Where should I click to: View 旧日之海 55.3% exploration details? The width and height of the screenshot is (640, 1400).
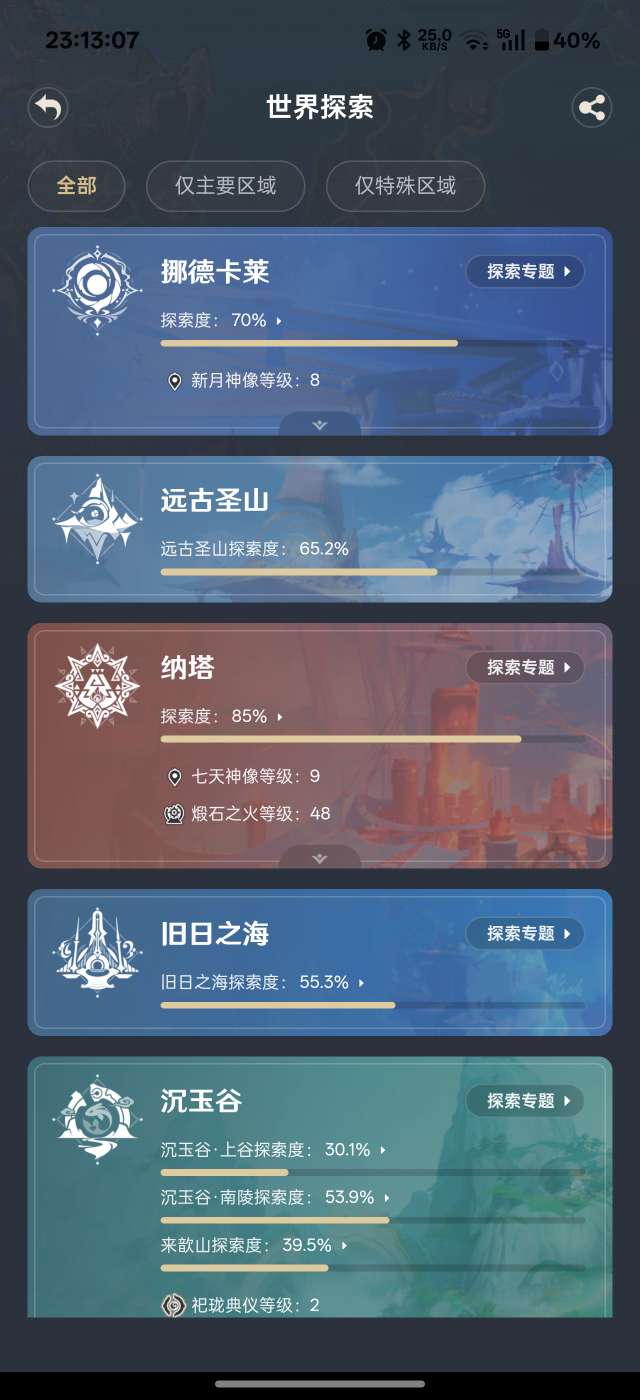263,983
